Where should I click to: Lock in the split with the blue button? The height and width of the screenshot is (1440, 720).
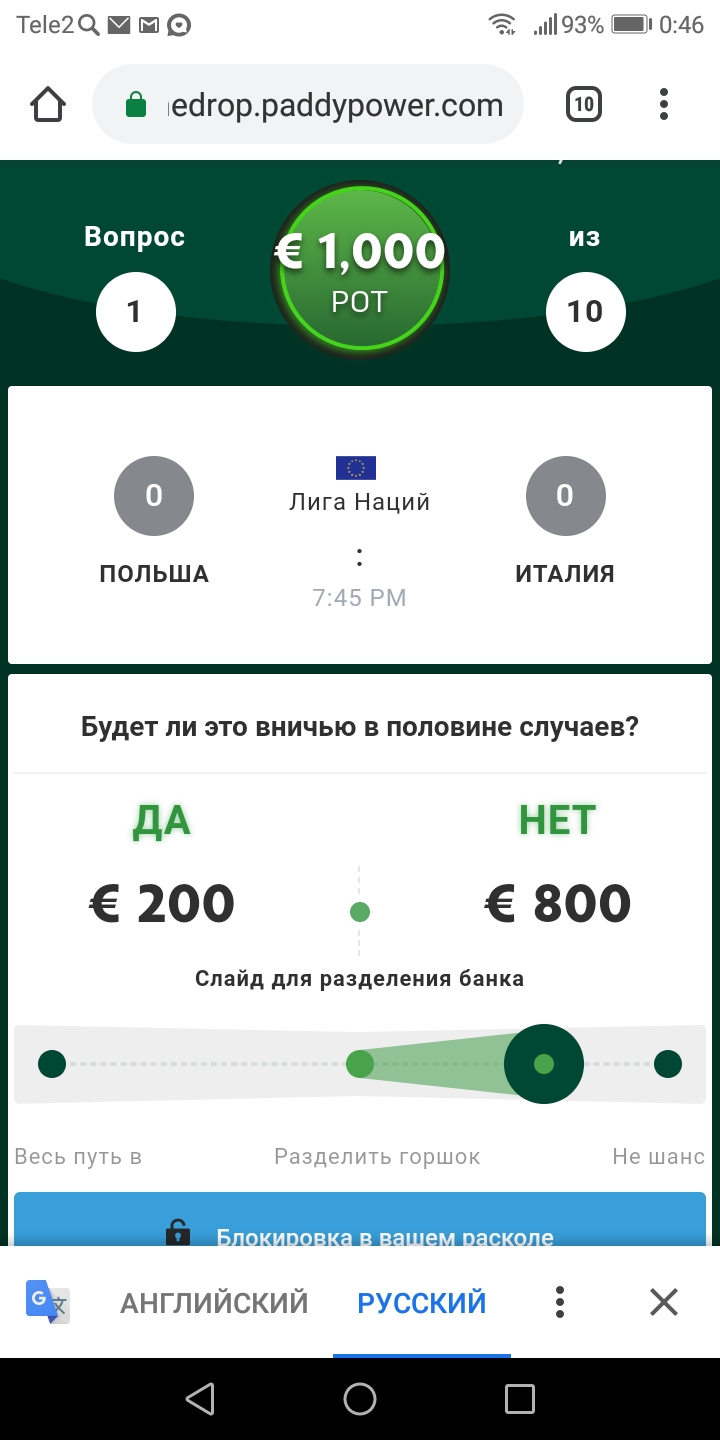pyautogui.click(x=360, y=1219)
